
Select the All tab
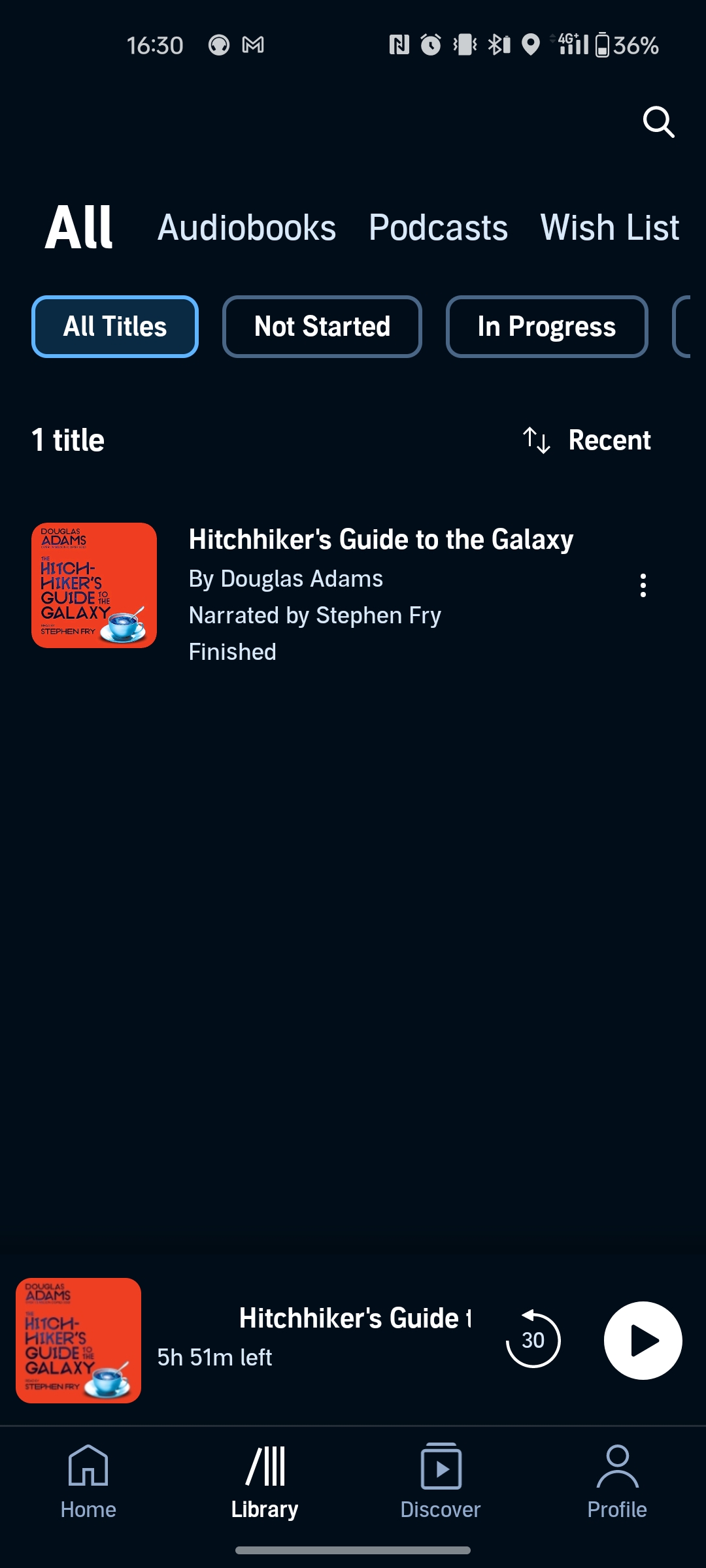tap(79, 227)
